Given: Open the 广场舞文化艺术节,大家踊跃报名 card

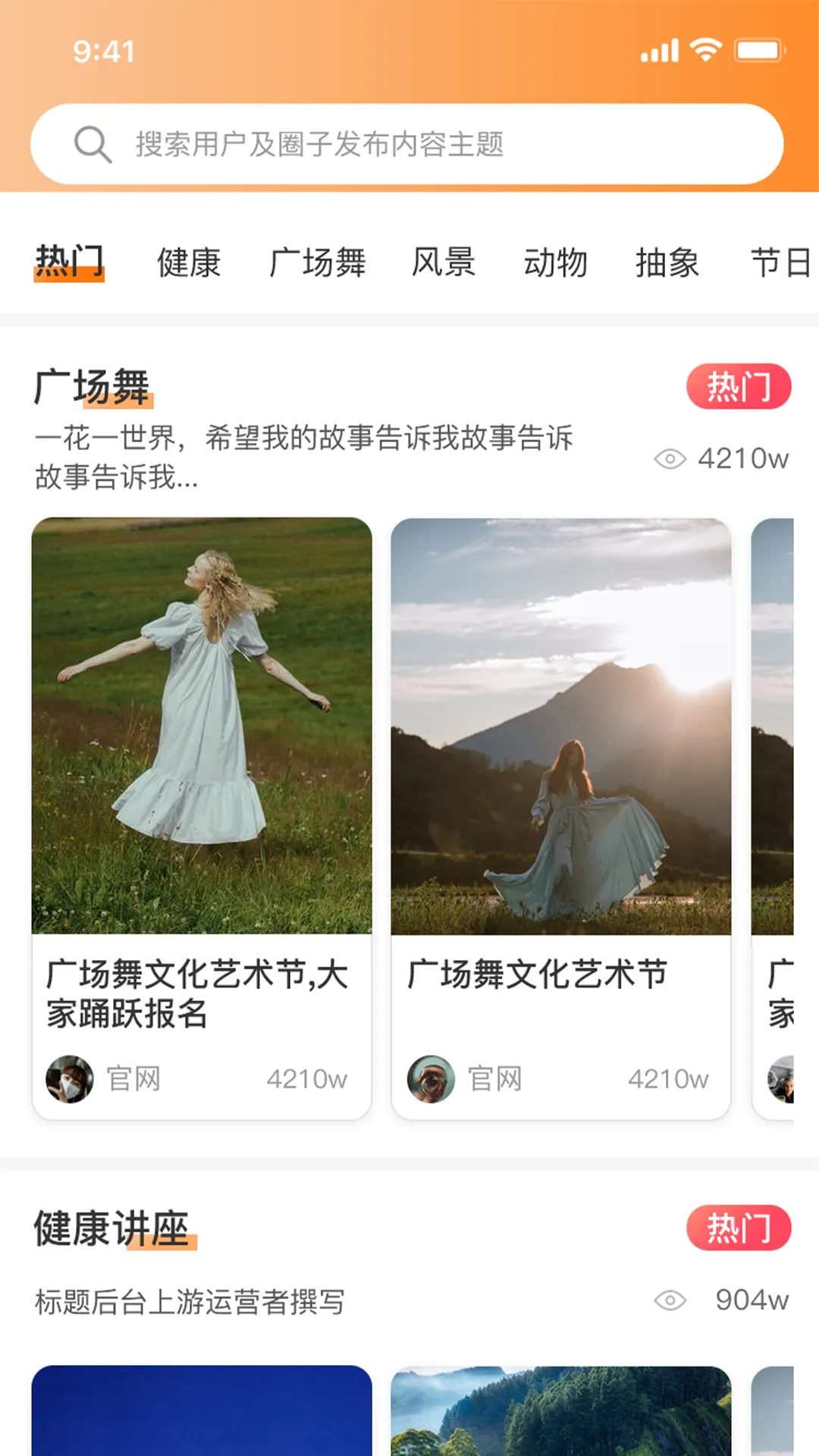Looking at the screenshot, I should coord(202,817).
